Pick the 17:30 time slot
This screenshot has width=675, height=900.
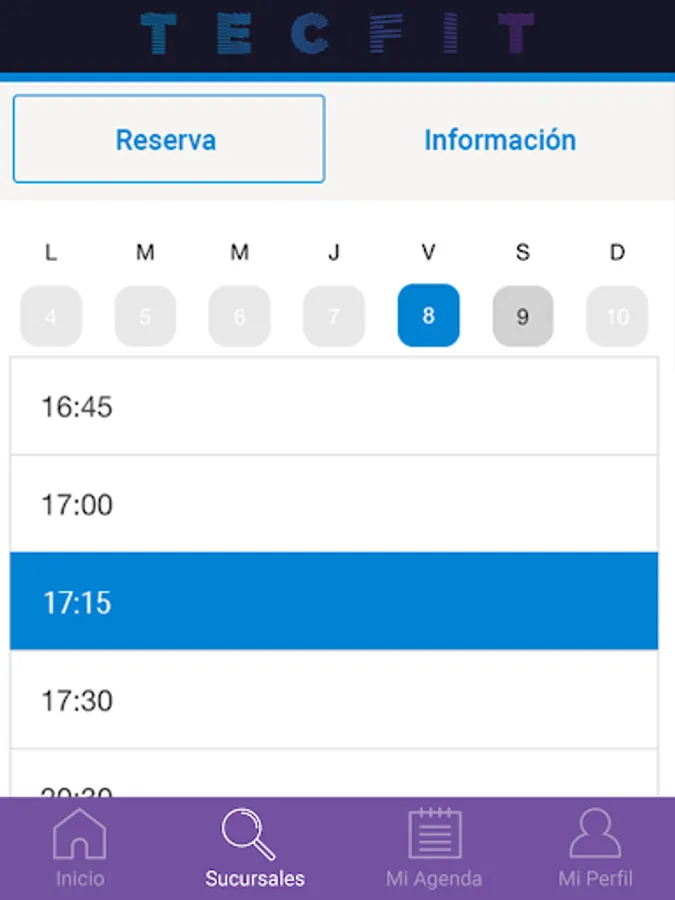coord(334,699)
